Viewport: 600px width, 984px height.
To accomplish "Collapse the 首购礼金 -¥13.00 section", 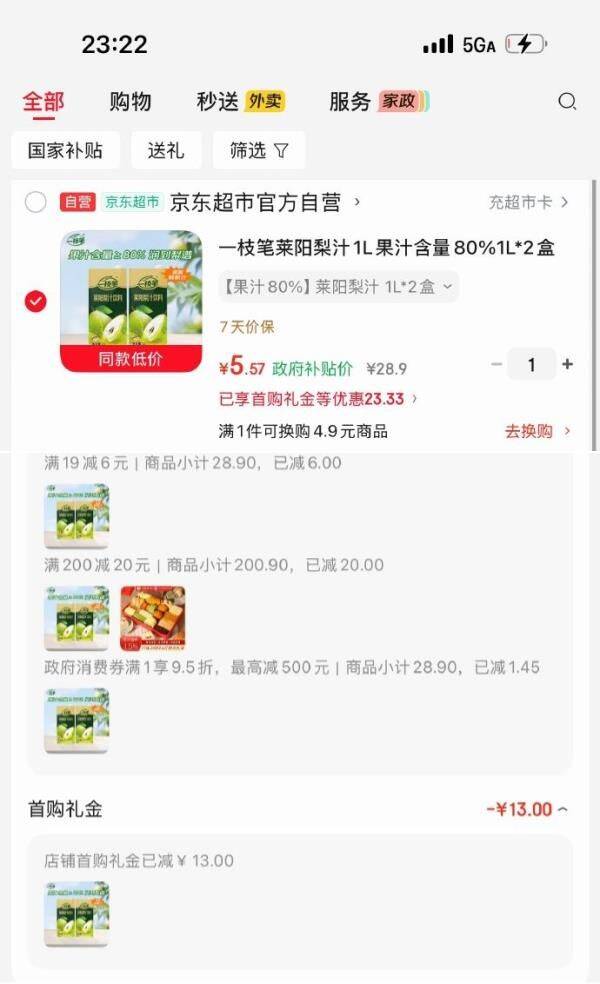I will click(x=528, y=809).
